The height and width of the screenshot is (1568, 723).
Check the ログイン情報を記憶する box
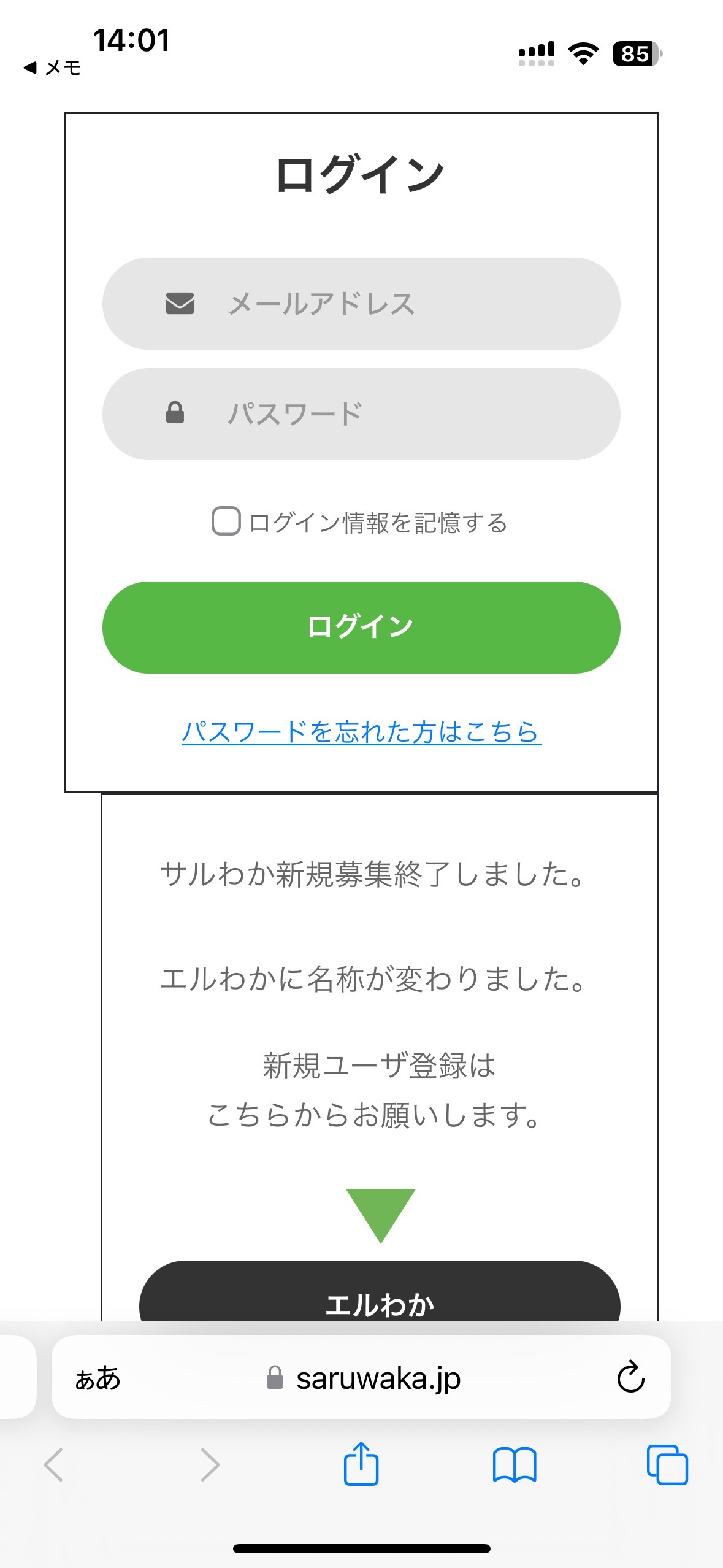tap(226, 521)
